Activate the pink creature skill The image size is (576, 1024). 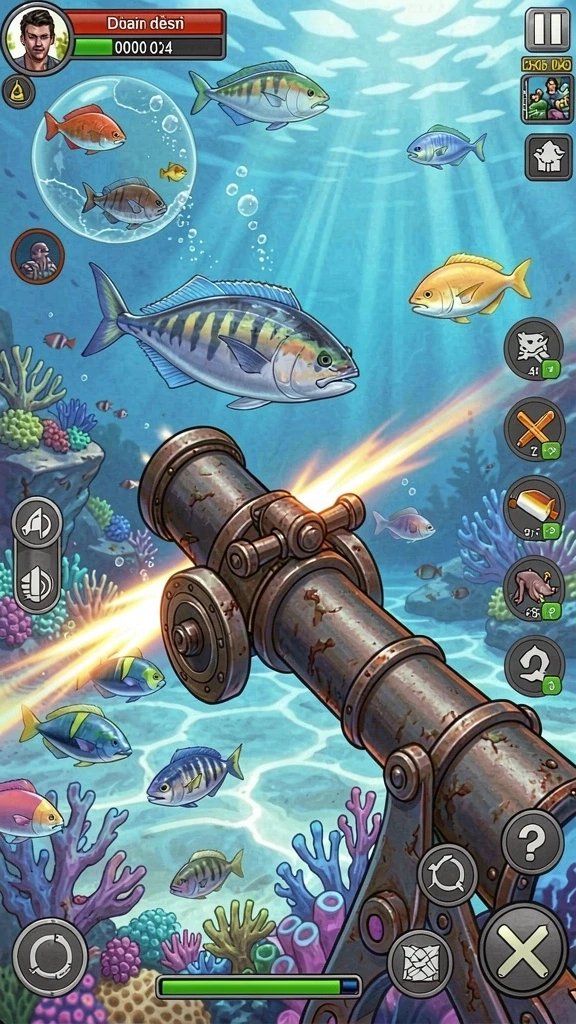pos(534,588)
